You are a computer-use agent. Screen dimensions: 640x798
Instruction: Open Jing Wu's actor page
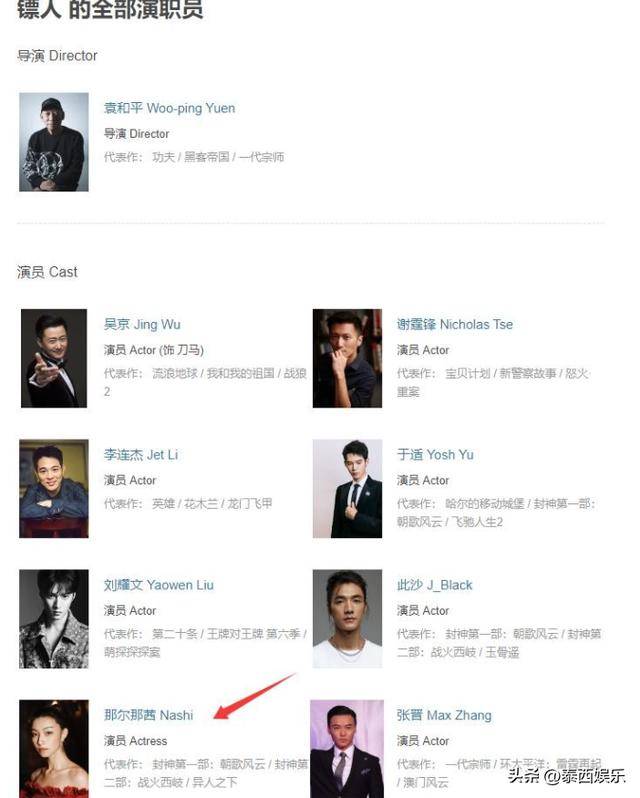(x=142, y=324)
